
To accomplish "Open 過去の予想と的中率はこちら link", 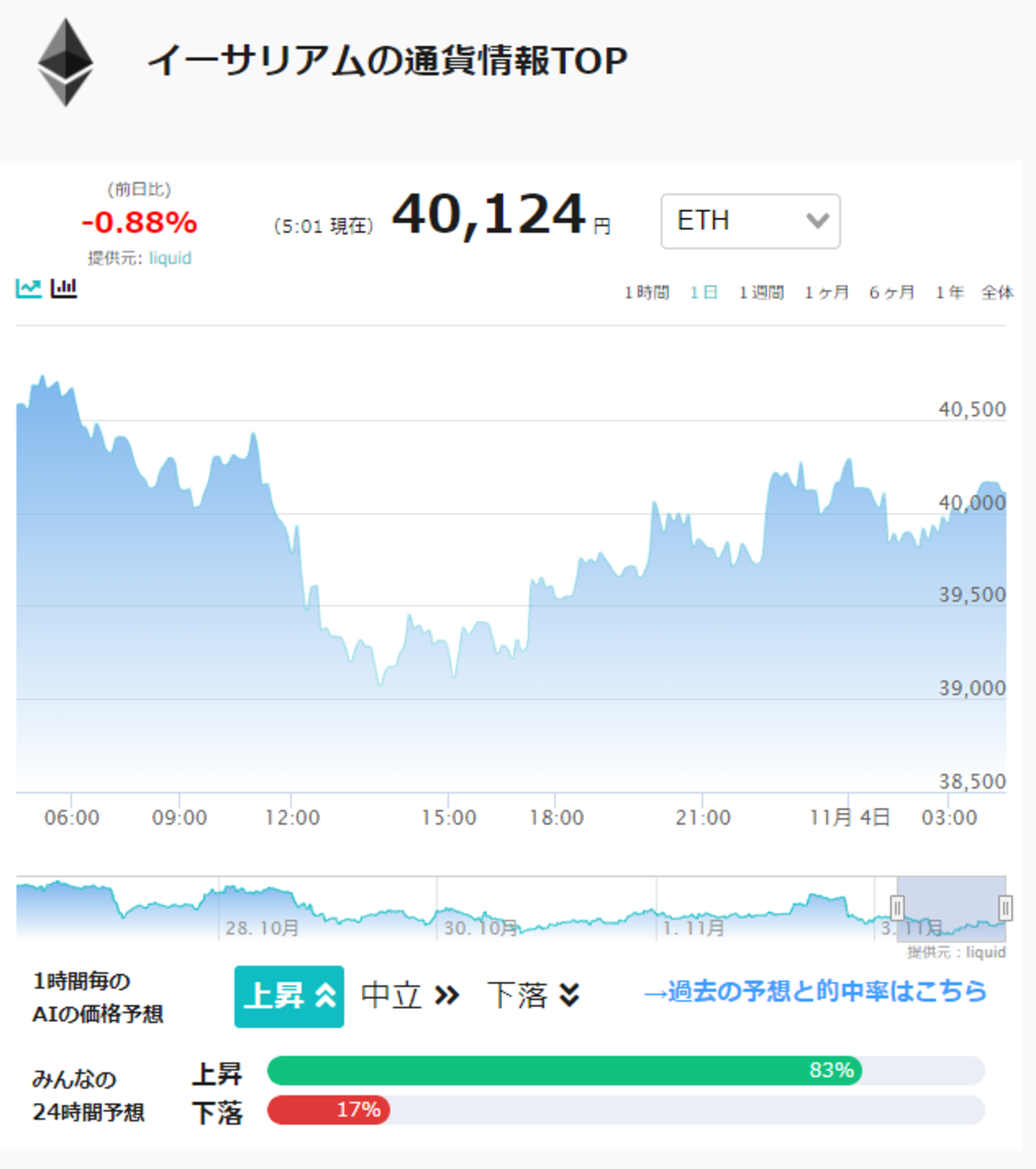I will pos(815,991).
